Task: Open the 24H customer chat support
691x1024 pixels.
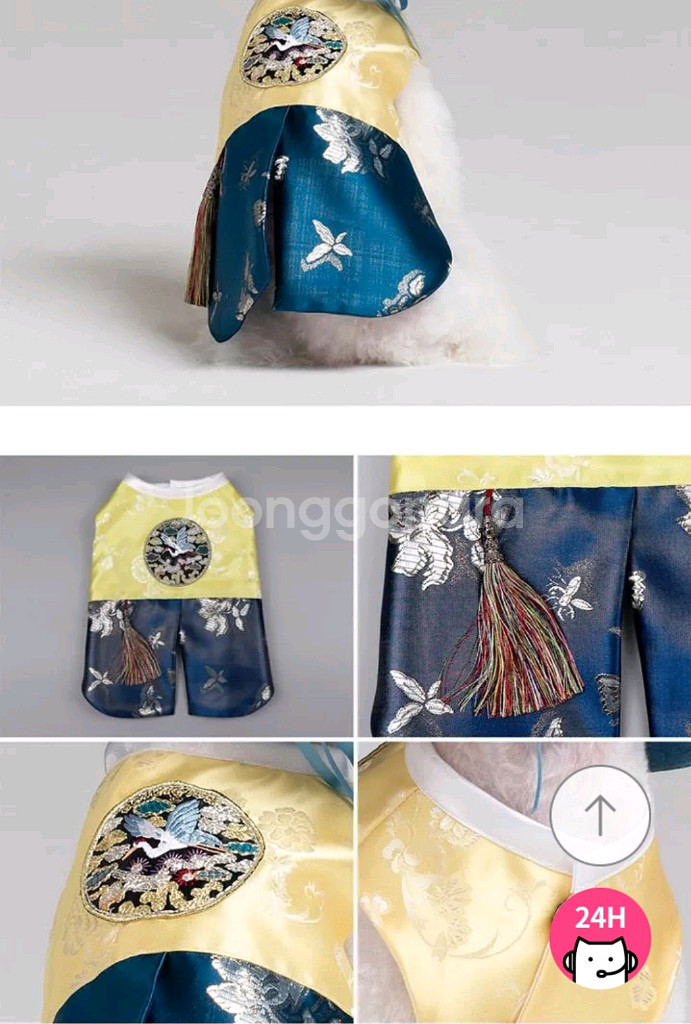Action: 600,938
